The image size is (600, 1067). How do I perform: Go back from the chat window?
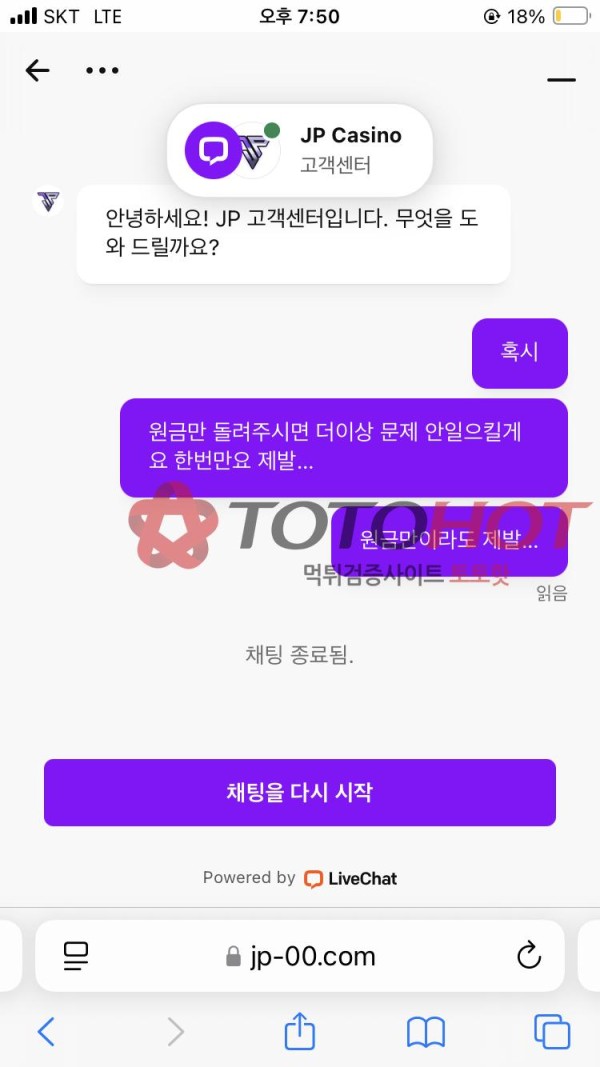(x=38, y=70)
